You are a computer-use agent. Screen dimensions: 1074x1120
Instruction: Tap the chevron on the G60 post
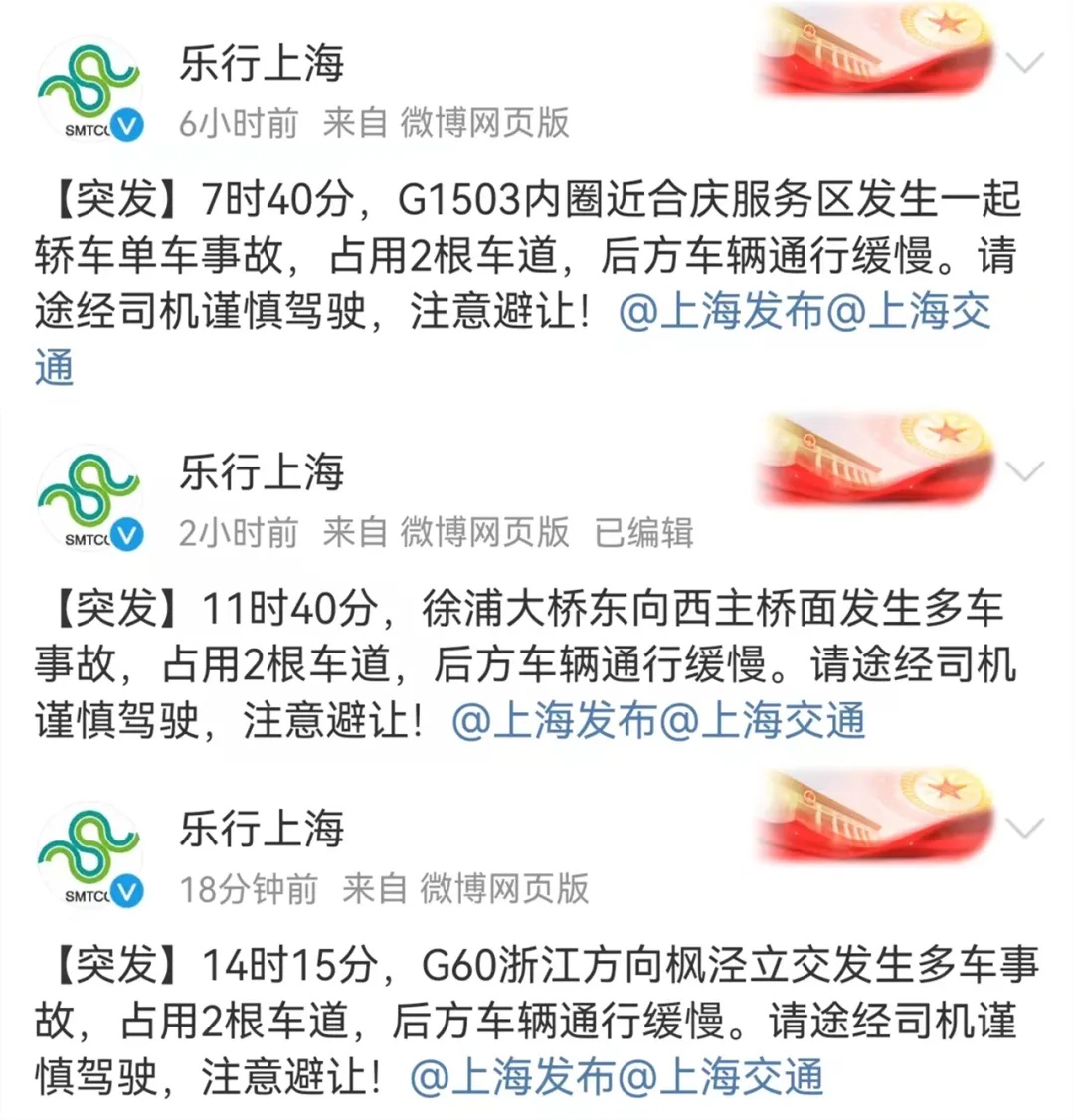[x=1024, y=828]
